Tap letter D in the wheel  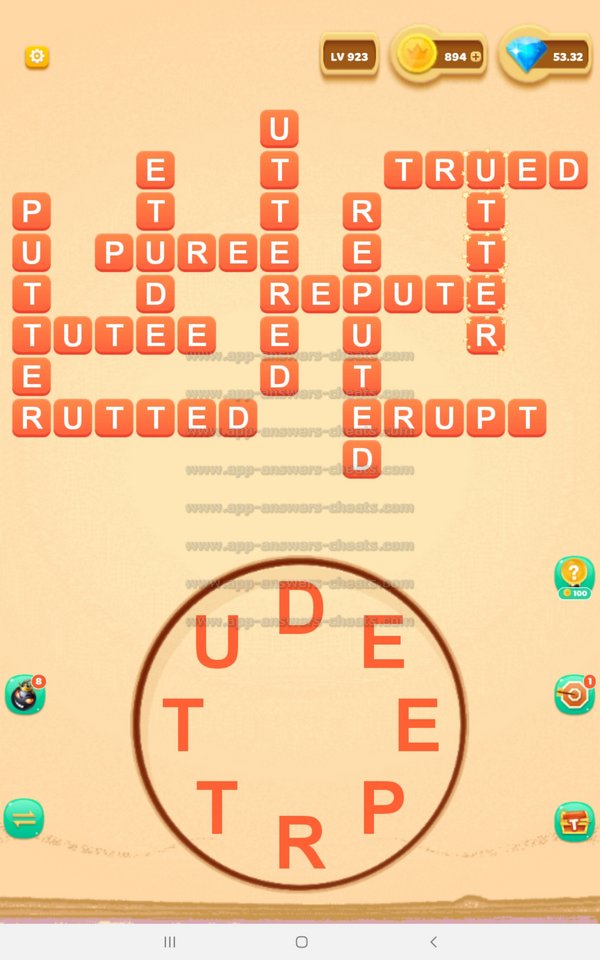click(x=299, y=608)
